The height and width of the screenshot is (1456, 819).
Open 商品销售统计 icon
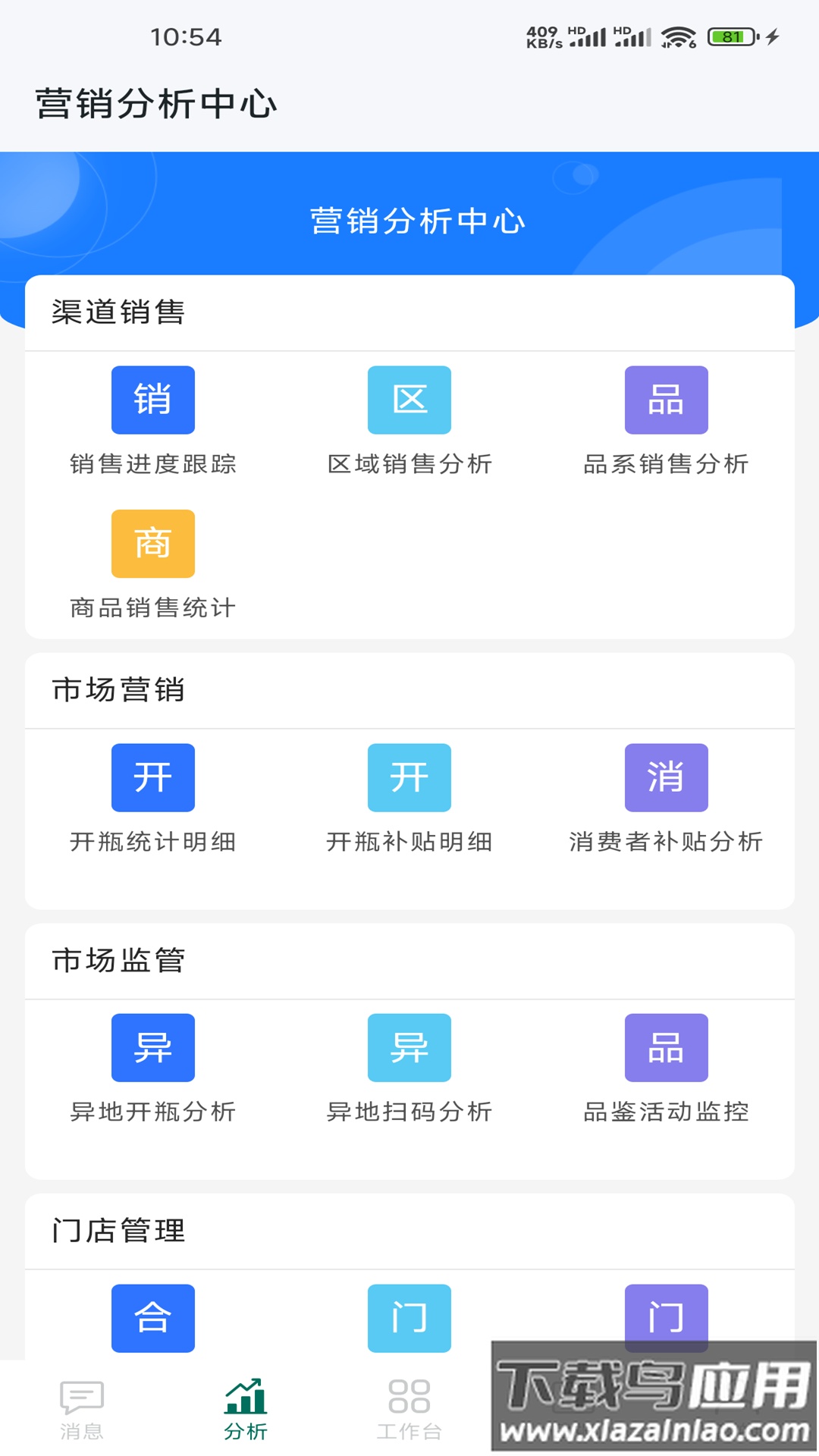click(x=152, y=543)
